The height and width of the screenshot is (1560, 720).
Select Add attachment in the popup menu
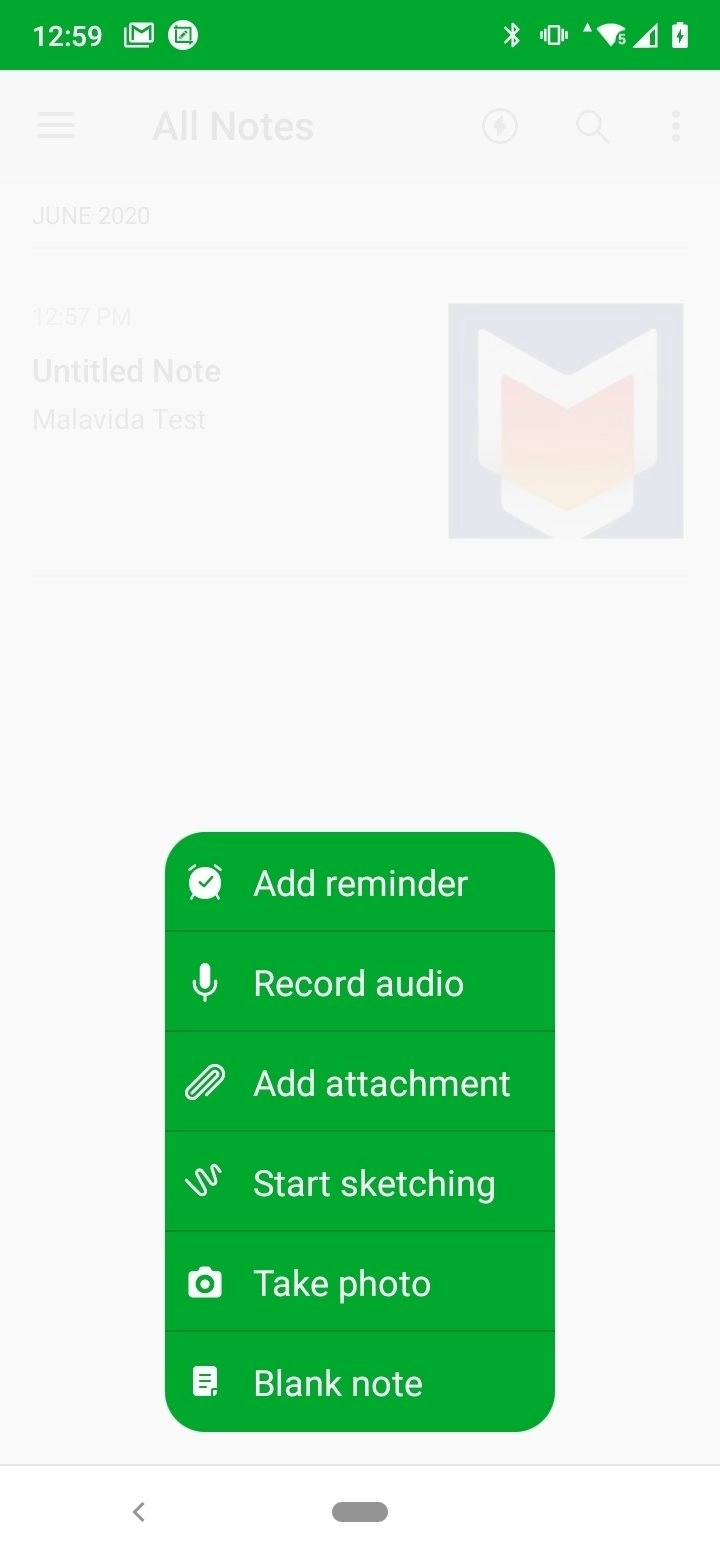382,1082
